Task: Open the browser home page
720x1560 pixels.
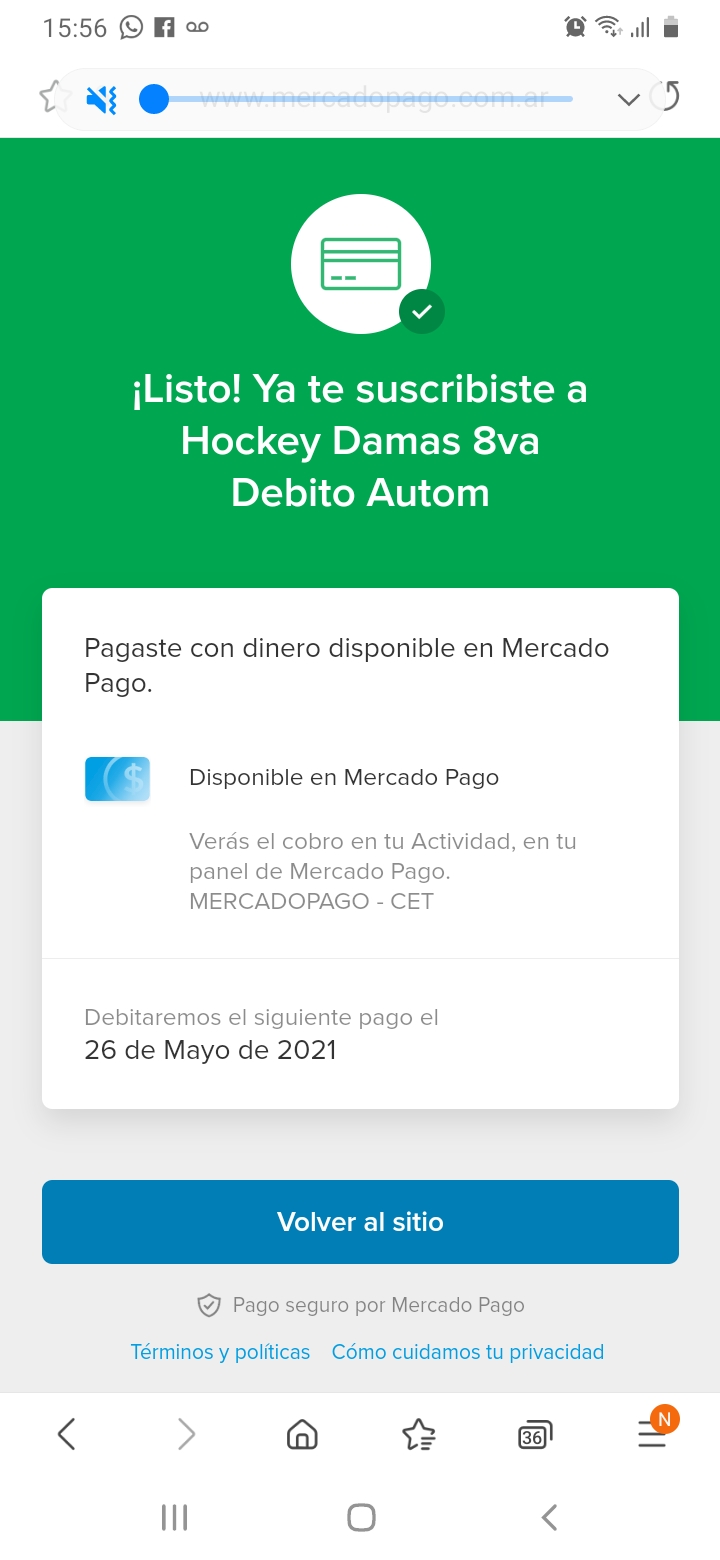Action: coord(302,1435)
